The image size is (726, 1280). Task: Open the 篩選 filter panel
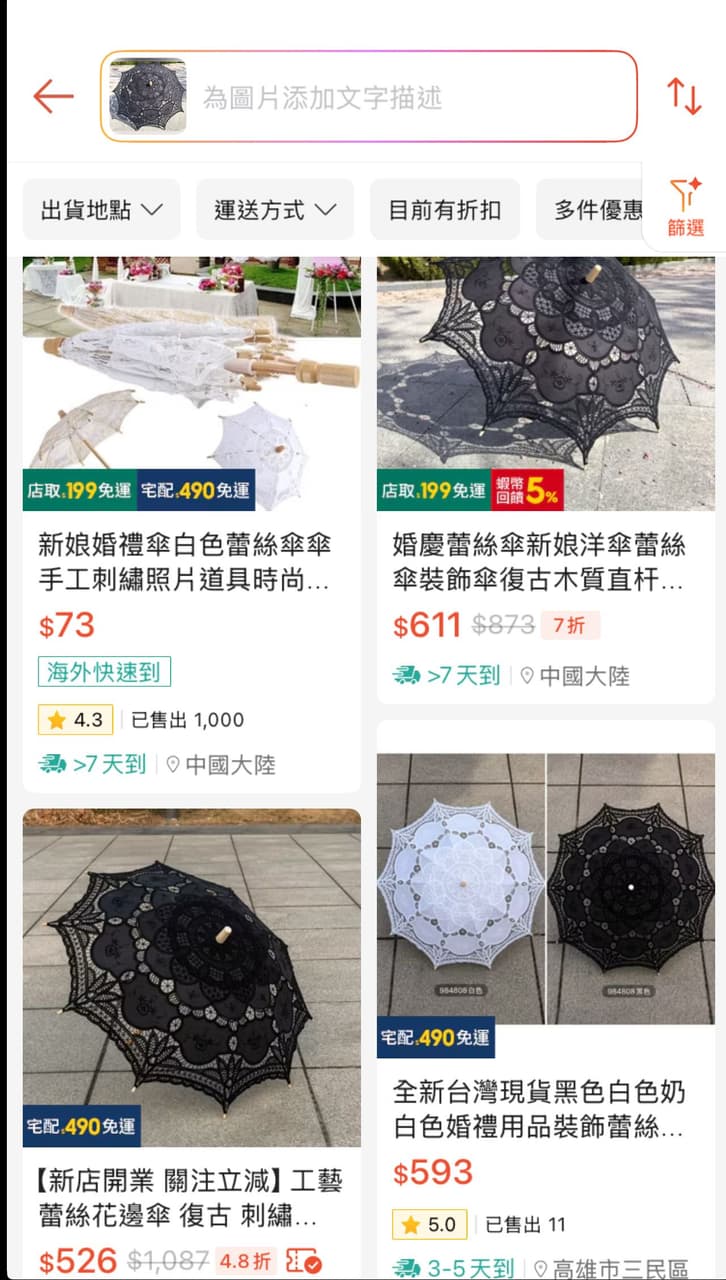coord(685,207)
